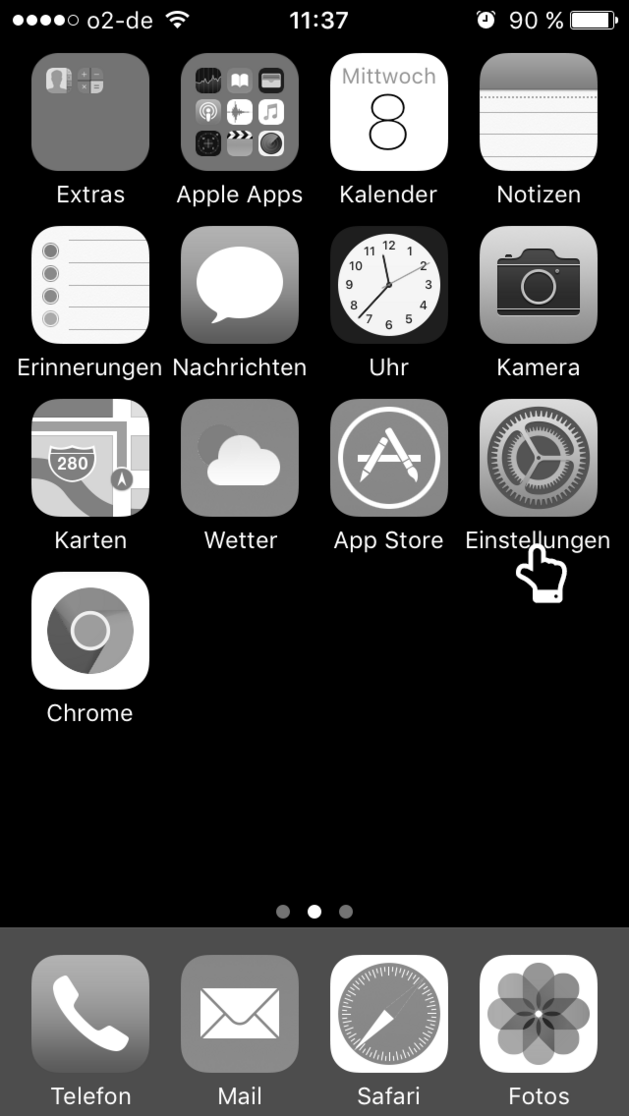The height and width of the screenshot is (1116, 629).
Task: Open the Uhr clock app
Action: click(x=389, y=285)
